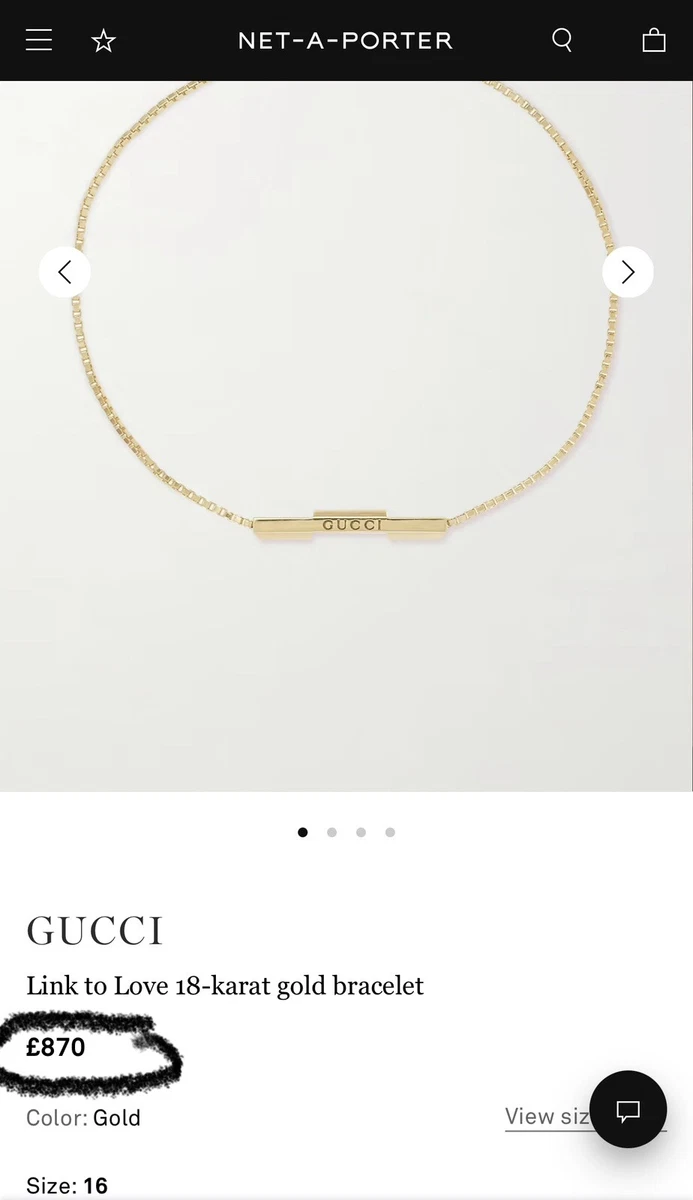Open the hamburger menu
The image size is (693, 1200).
(39, 40)
